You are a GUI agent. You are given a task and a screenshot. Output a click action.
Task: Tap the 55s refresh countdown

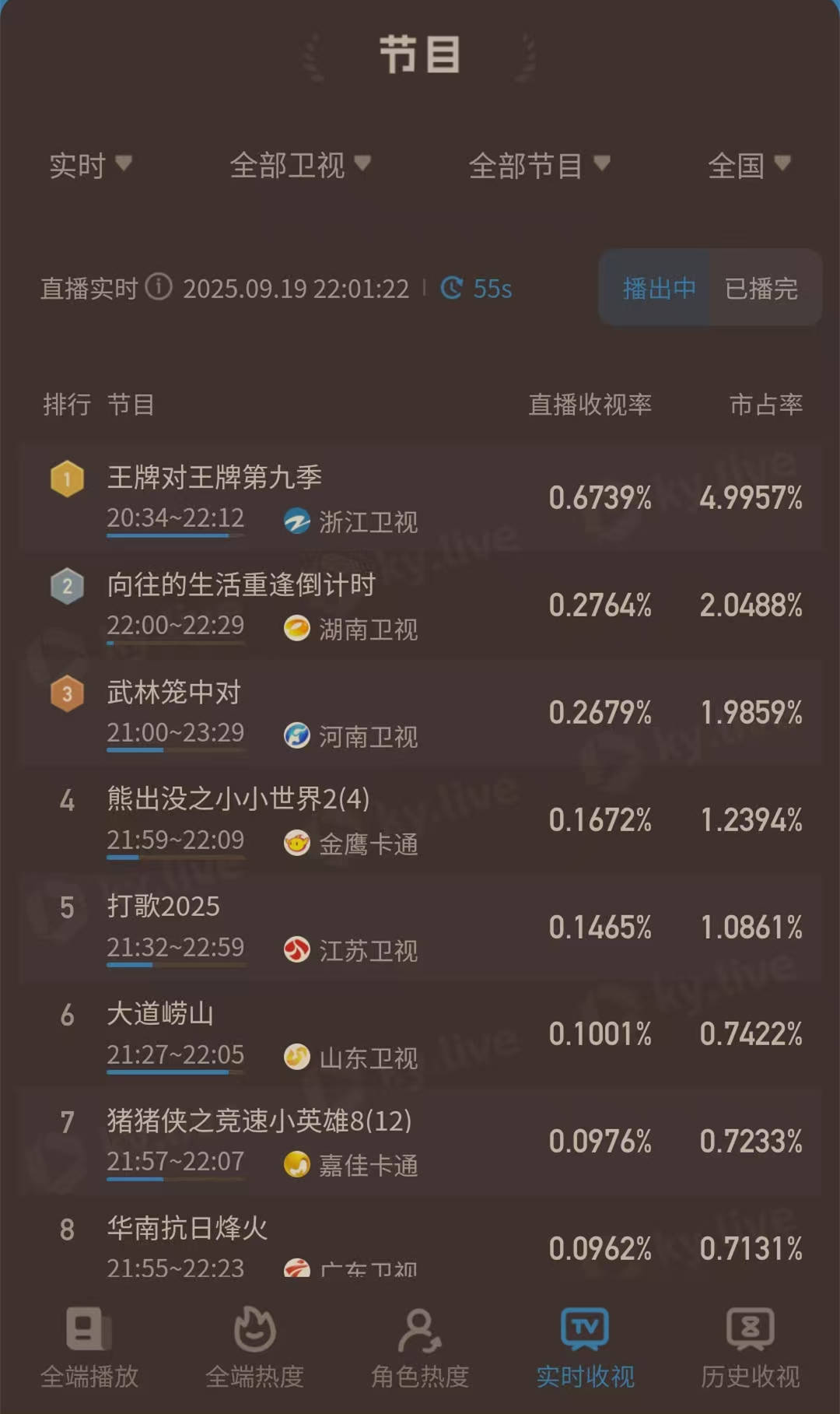pos(476,289)
